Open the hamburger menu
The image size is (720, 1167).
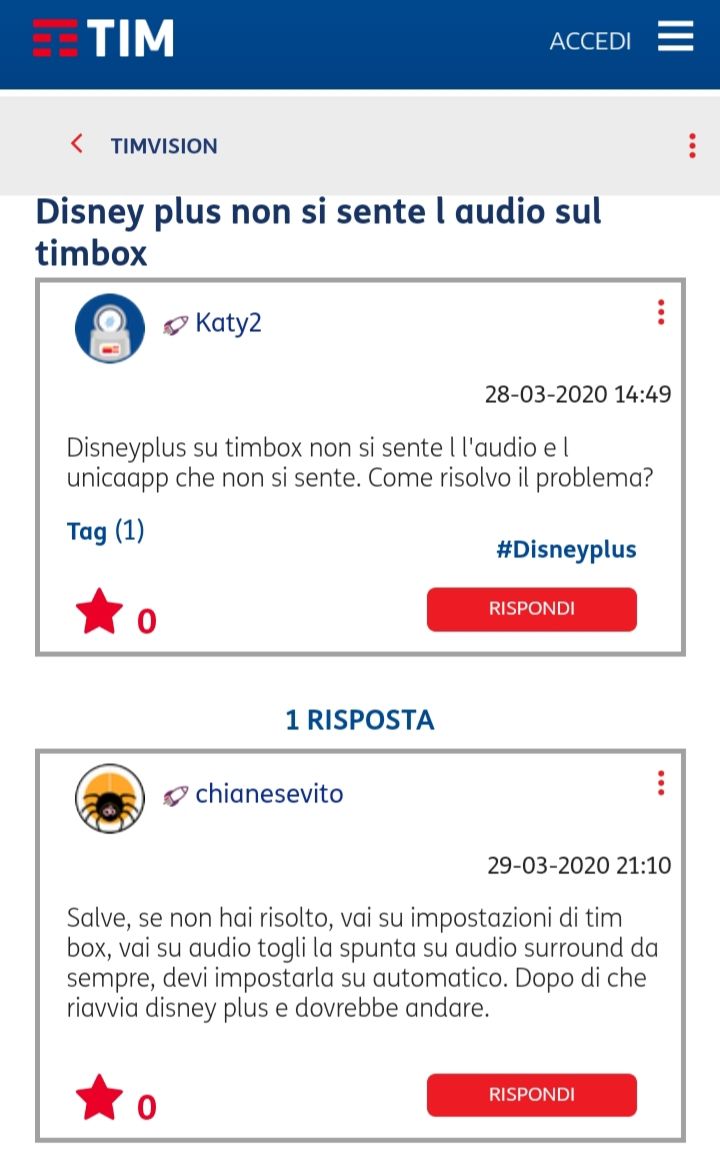[675, 38]
